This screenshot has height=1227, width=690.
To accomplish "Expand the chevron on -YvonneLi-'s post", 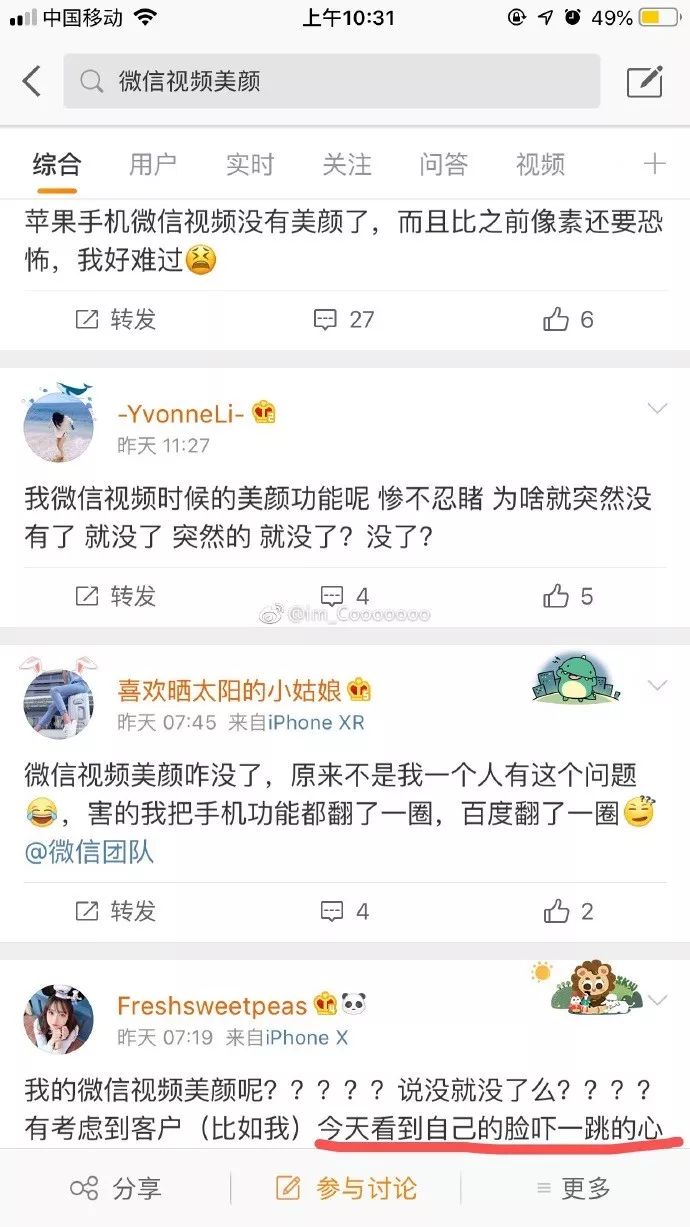I will pos(657,409).
